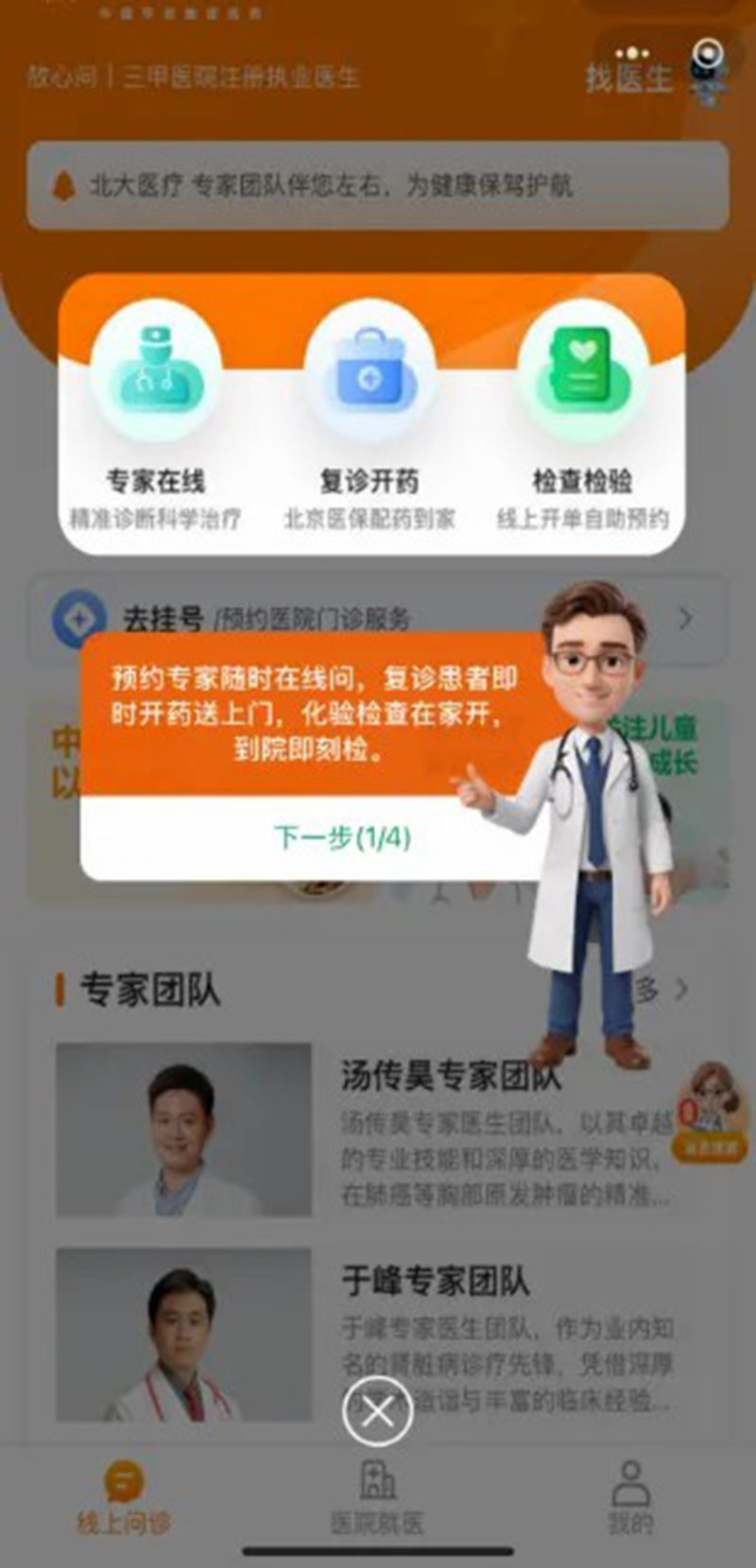Screen dimensions: 756x1568
Task: Switch to 我的 tab
Action: point(629,1498)
